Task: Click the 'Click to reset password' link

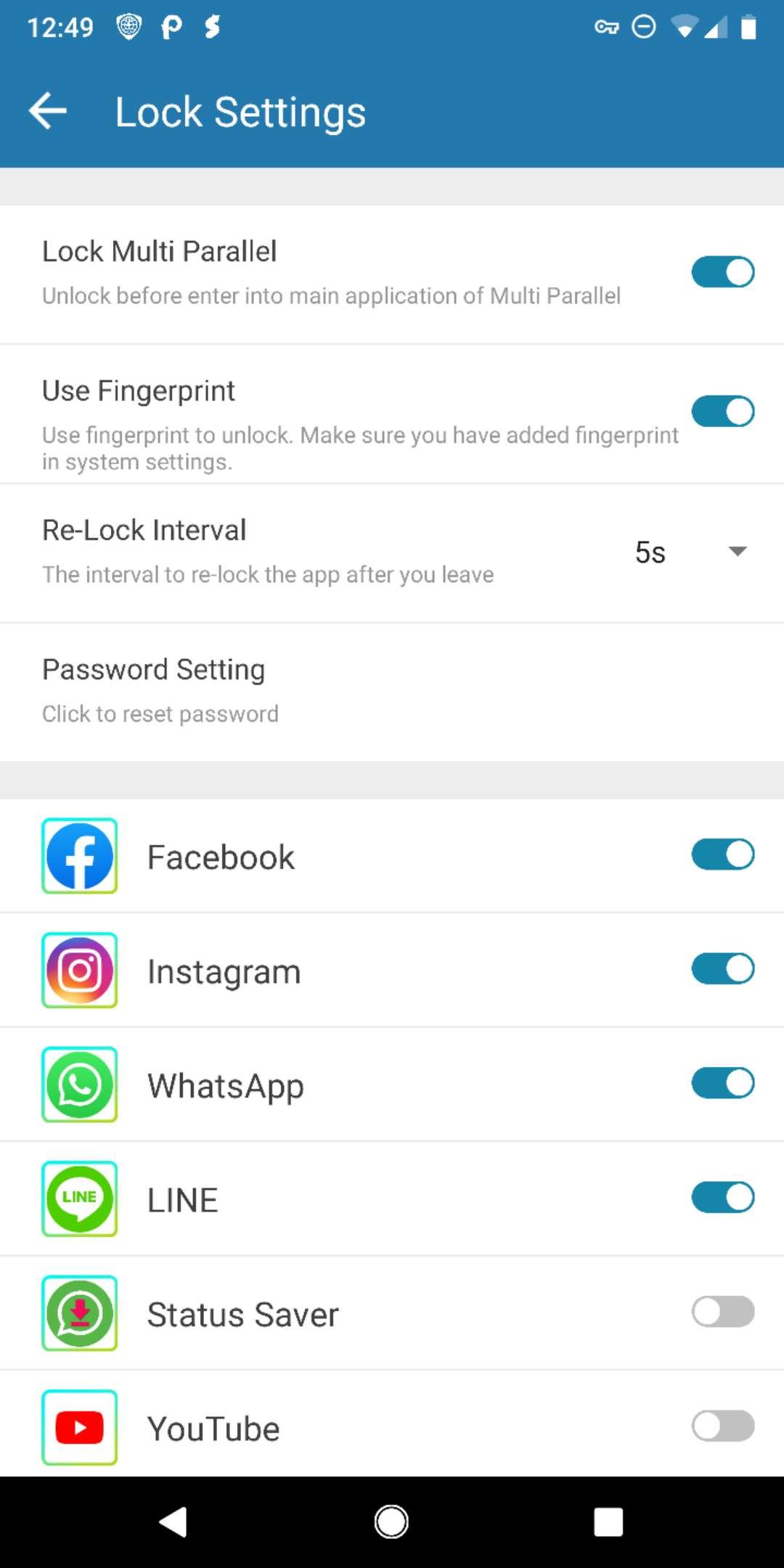Action: click(160, 713)
